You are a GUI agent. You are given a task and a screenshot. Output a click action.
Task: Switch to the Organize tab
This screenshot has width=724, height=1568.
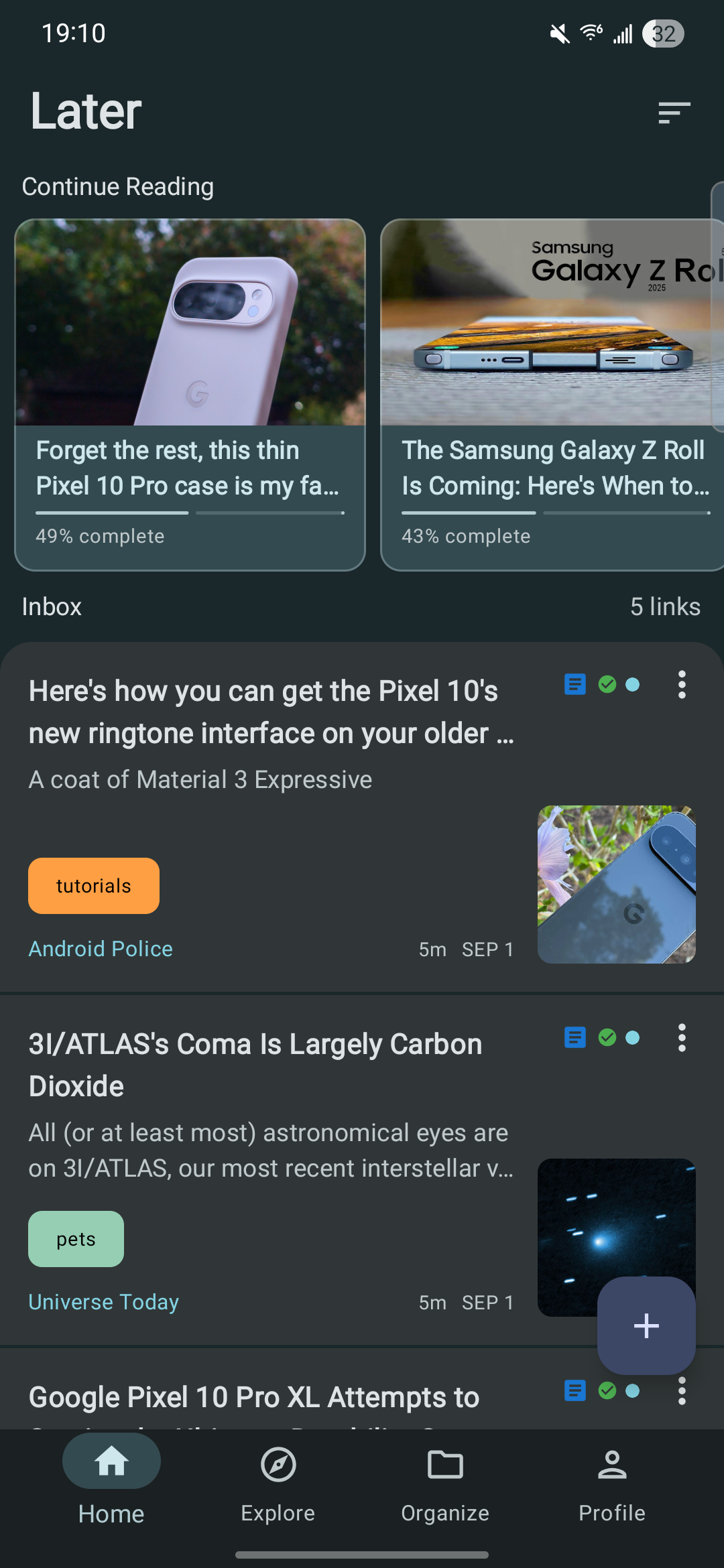coord(445,1484)
